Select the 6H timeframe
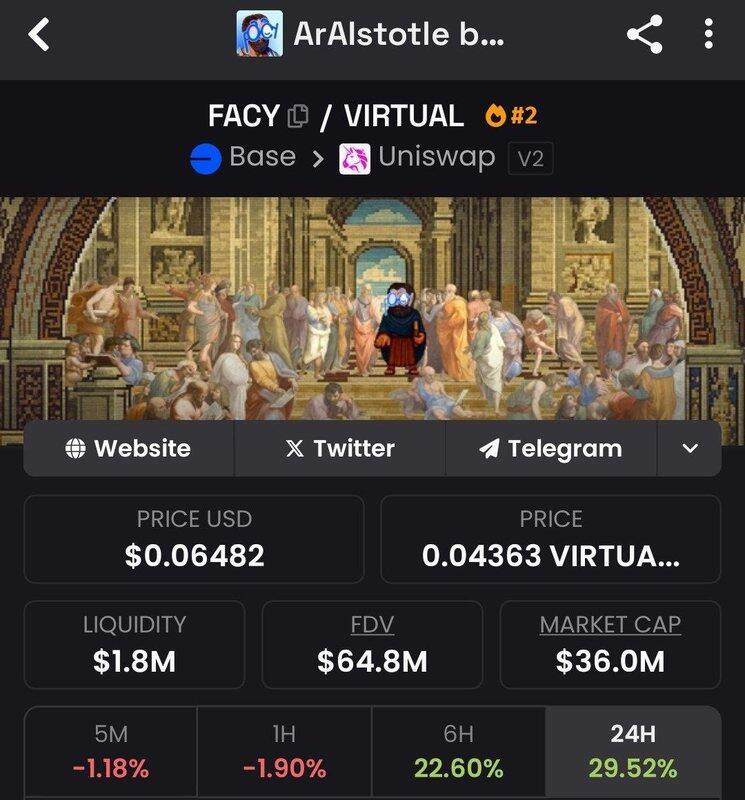This screenshot has width=745, height=800. pyautogui.click(x=458, y=751)
